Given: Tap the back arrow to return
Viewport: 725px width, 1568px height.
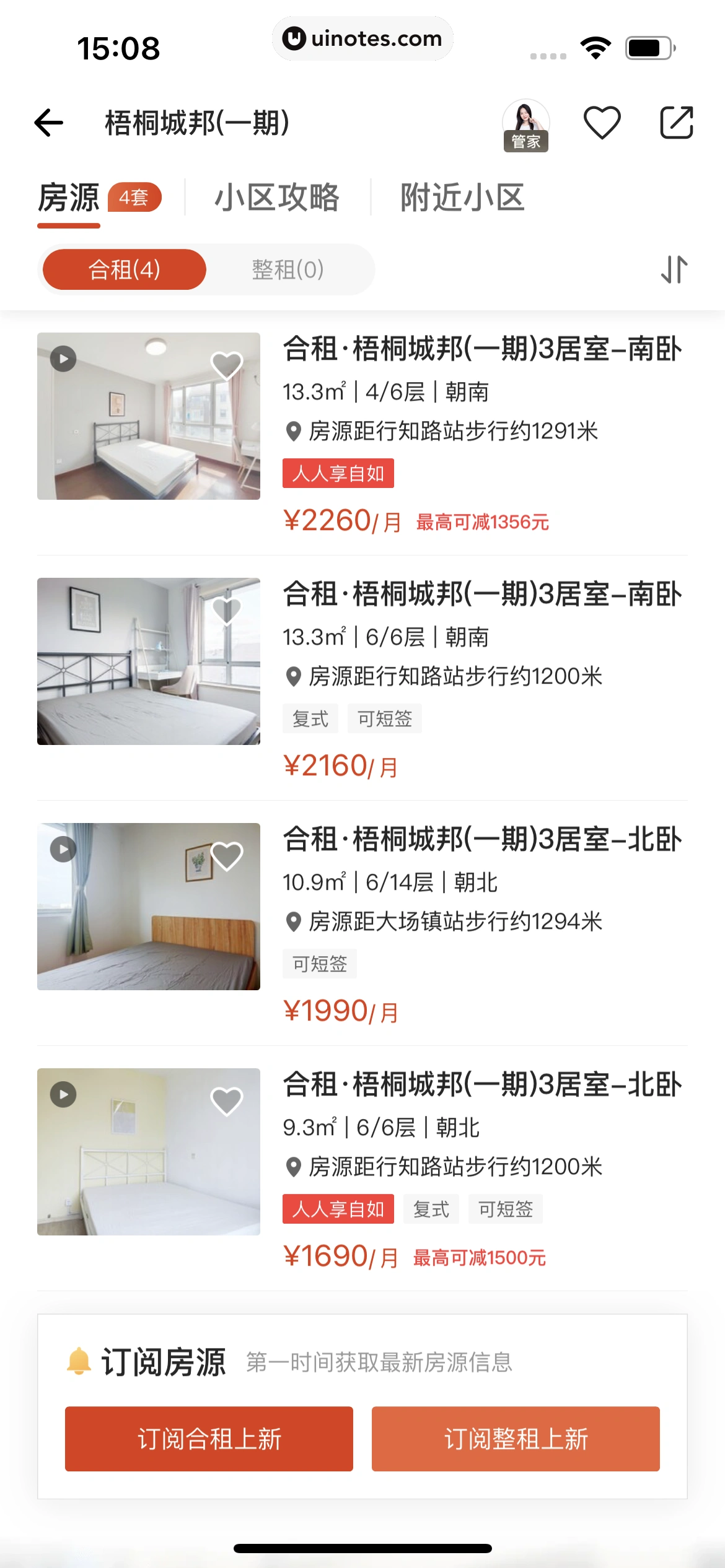Looking at the screenshot, I should pyautogui.click(x=50, y=122).
